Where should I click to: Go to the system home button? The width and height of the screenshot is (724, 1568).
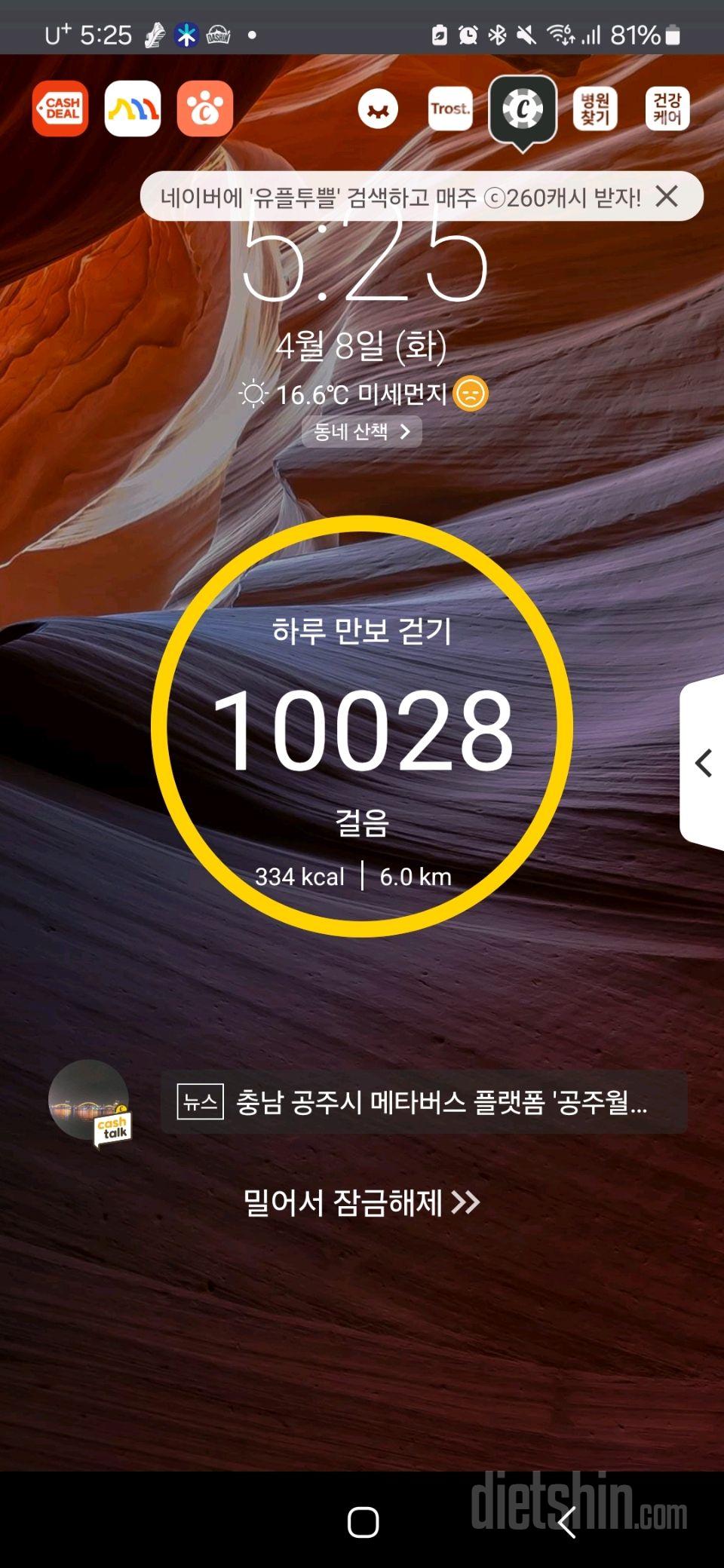363,1522
